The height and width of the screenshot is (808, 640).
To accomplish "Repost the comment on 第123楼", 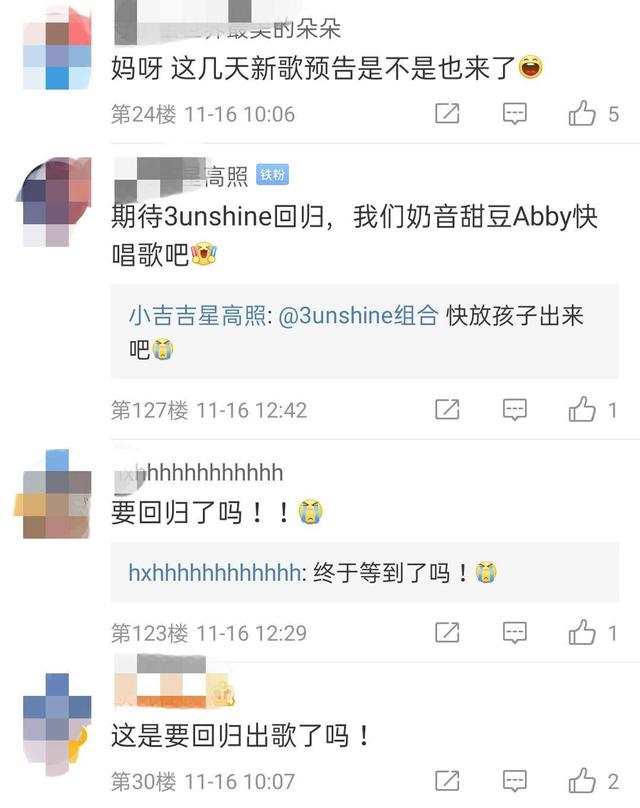I will coord(447,632).
